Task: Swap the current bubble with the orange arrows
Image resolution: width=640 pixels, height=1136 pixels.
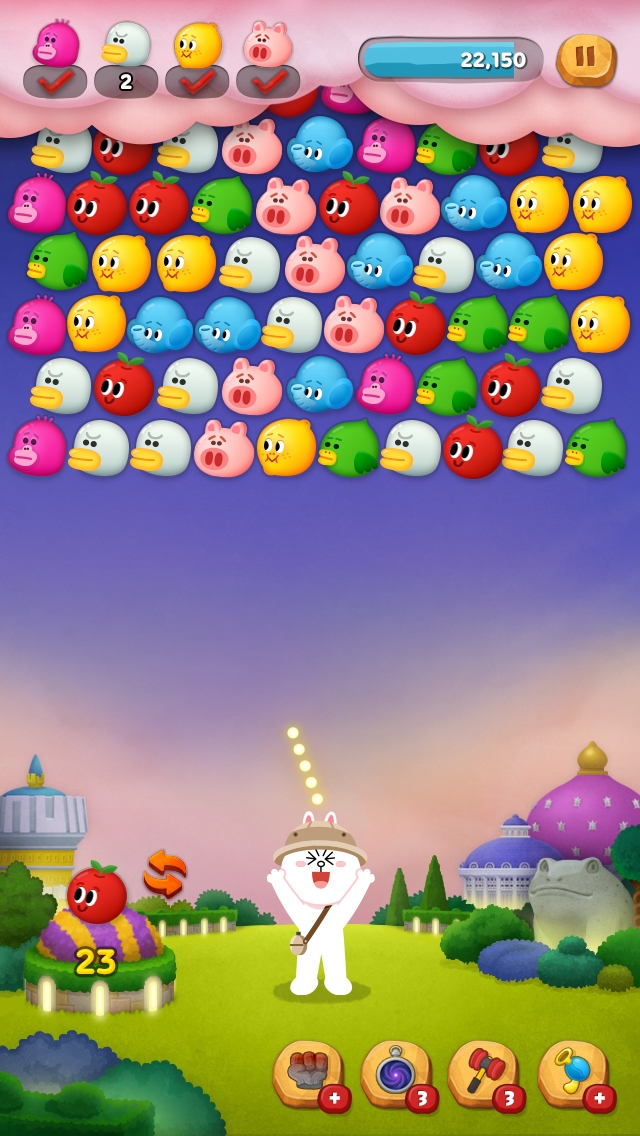Action: (x=164, y=872)
